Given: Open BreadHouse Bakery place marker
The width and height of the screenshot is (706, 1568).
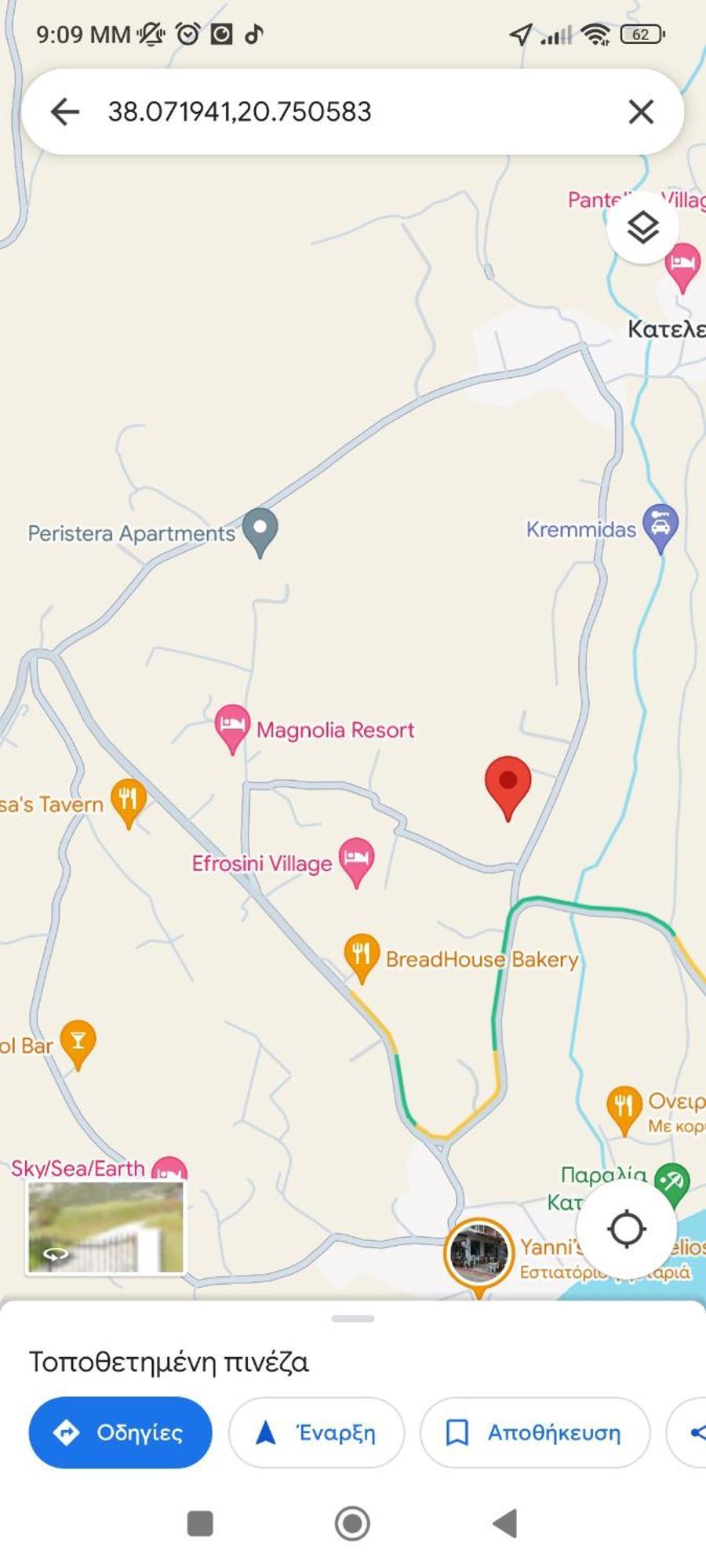Looking at the screenshot, I should click(x=362, y=956).
